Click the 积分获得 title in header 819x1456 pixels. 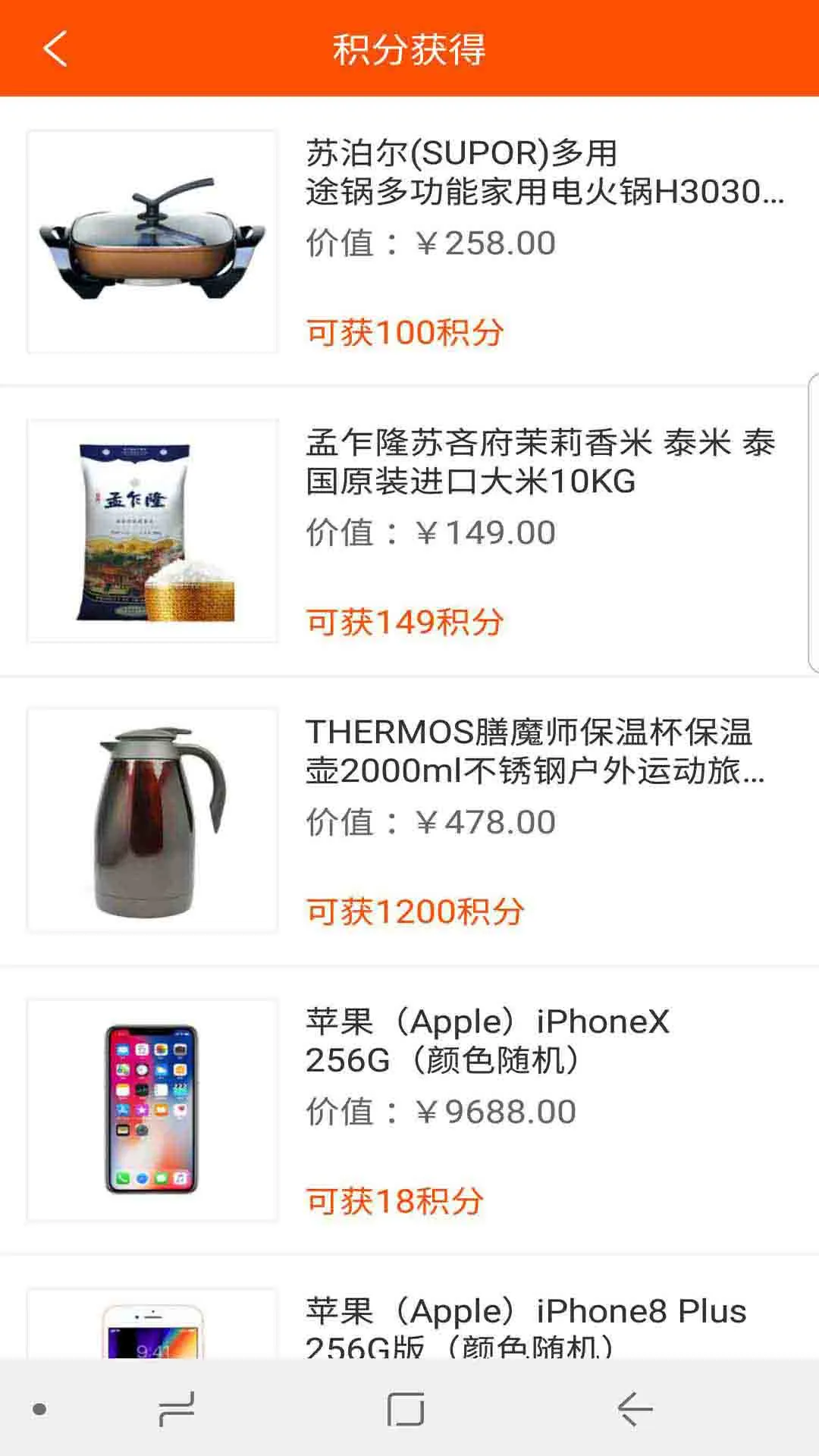pyautogui.click(x=409, y=50)
